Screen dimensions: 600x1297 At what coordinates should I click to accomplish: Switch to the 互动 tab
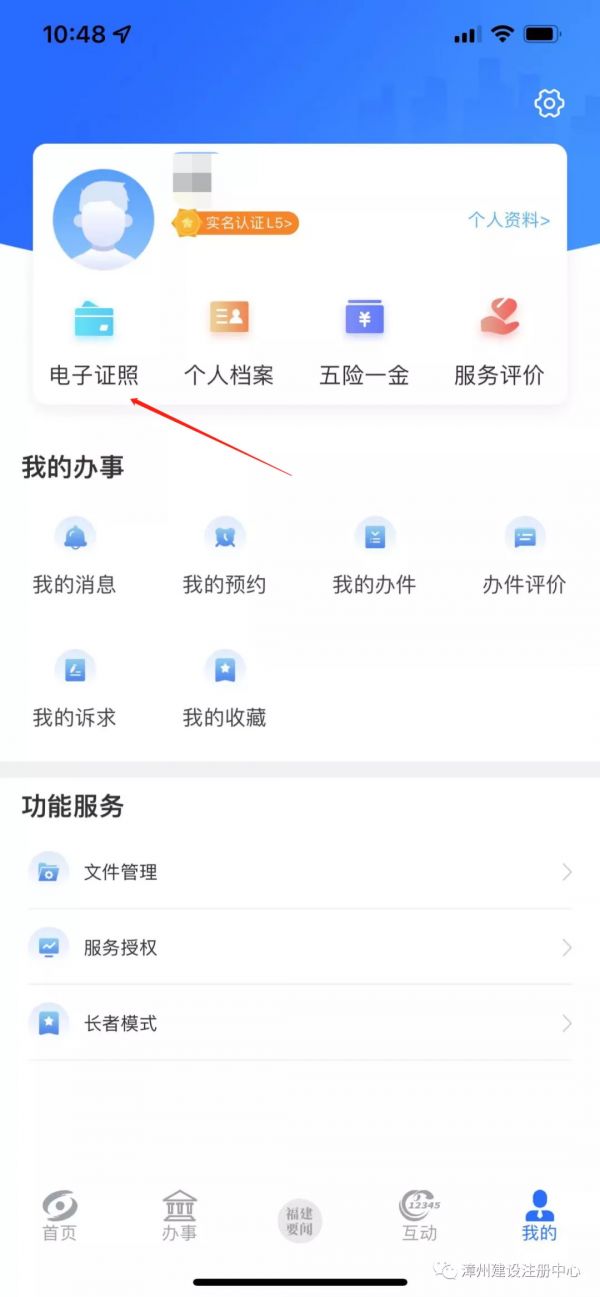[x=420, y=1216]
